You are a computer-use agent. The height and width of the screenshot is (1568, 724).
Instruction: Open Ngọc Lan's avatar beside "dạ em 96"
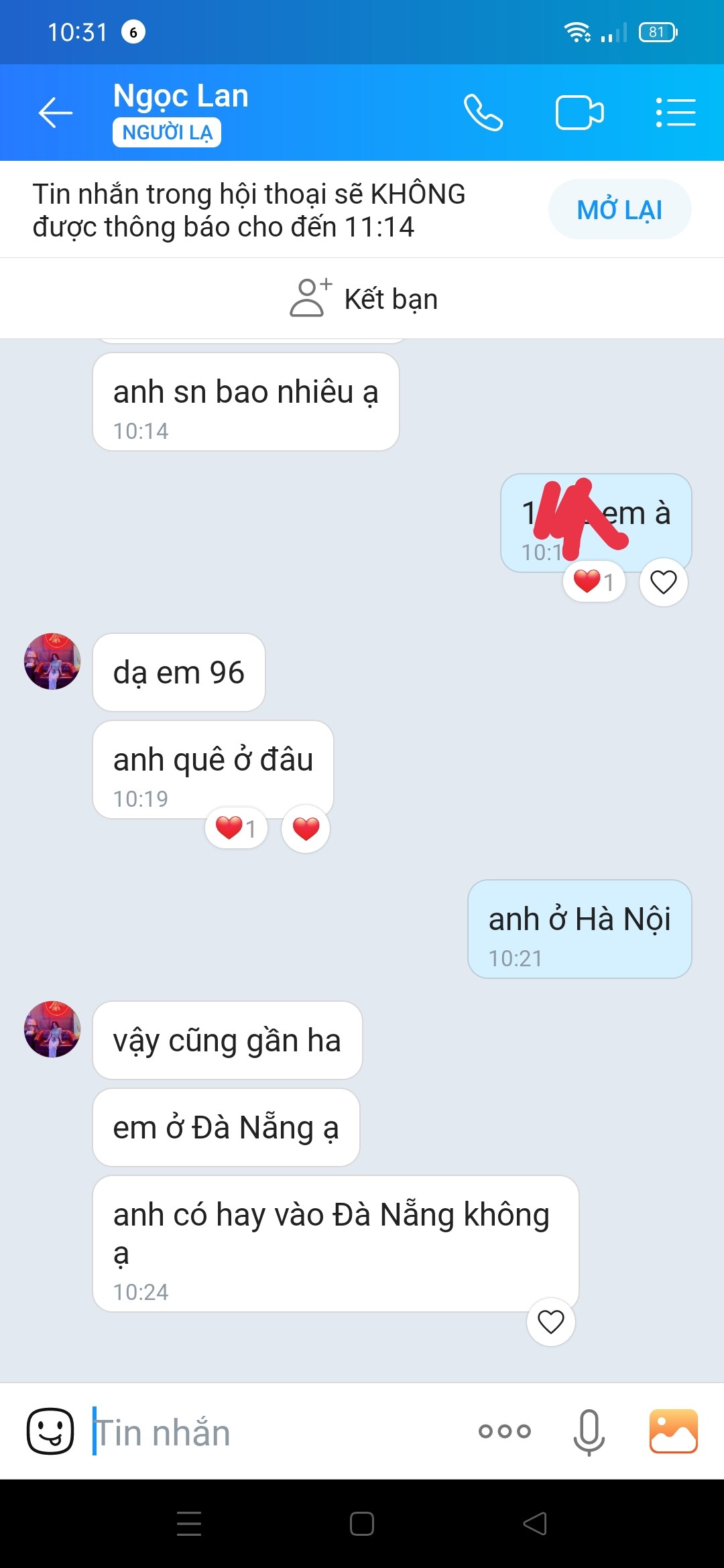pyautogui.click(x=52, y=661)
